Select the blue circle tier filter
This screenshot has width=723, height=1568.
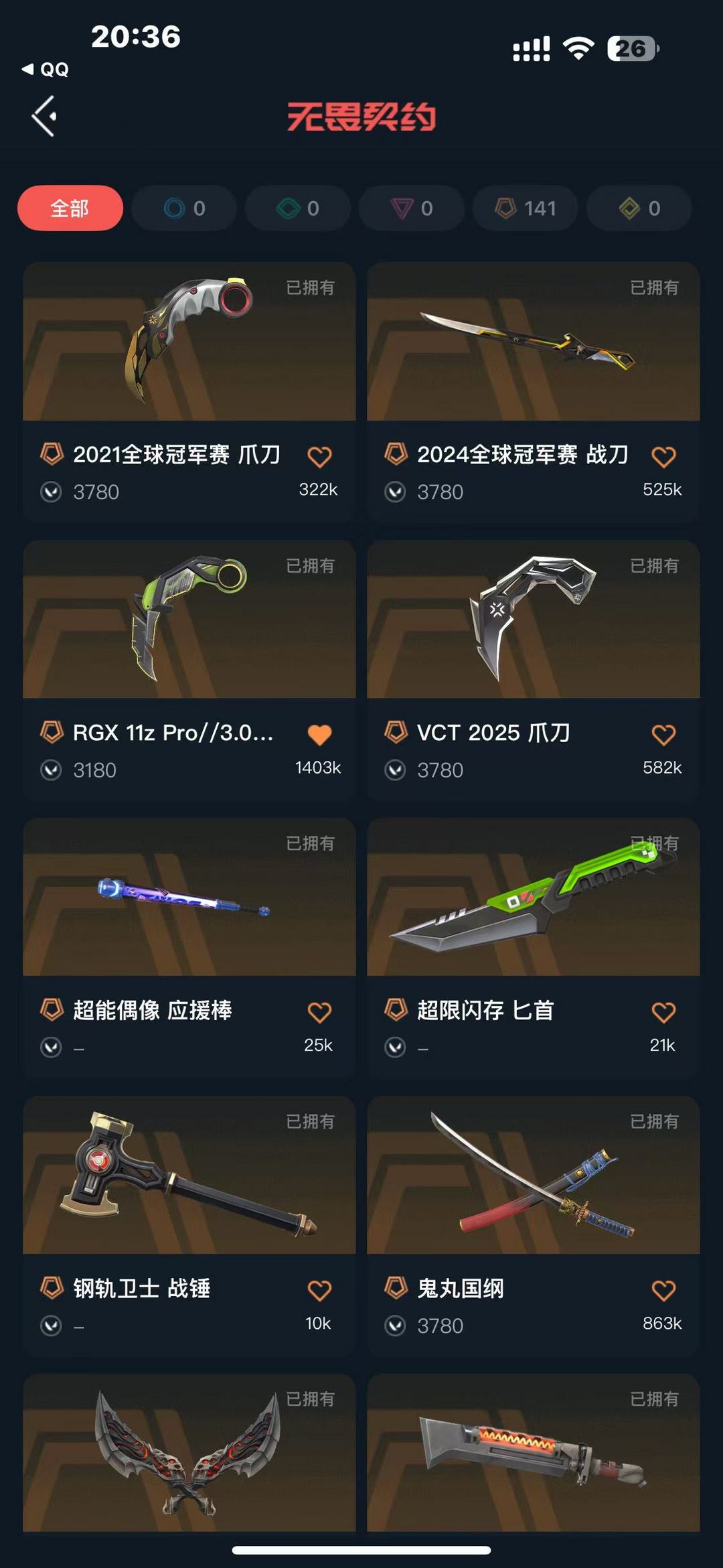pos(184,208)
